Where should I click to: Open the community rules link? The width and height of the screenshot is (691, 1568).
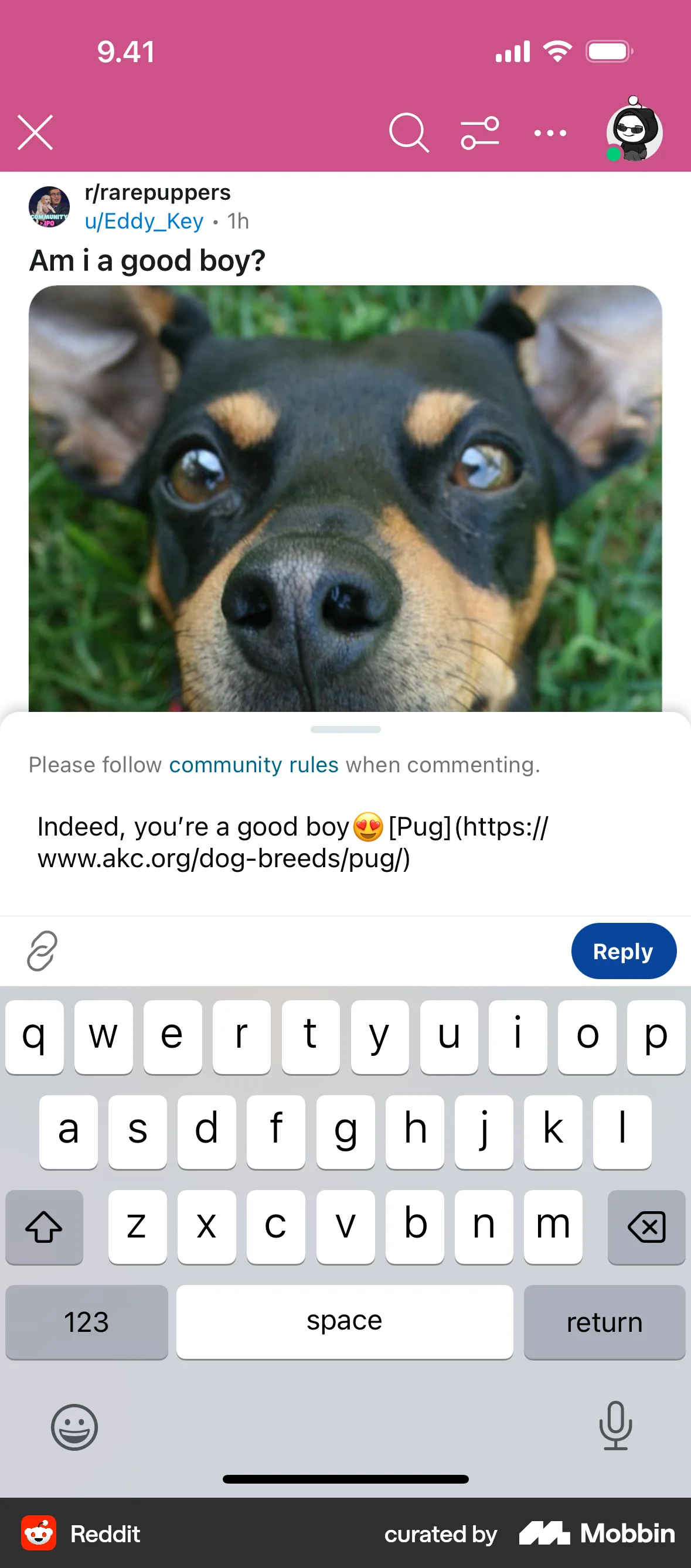tap(253, 765)
